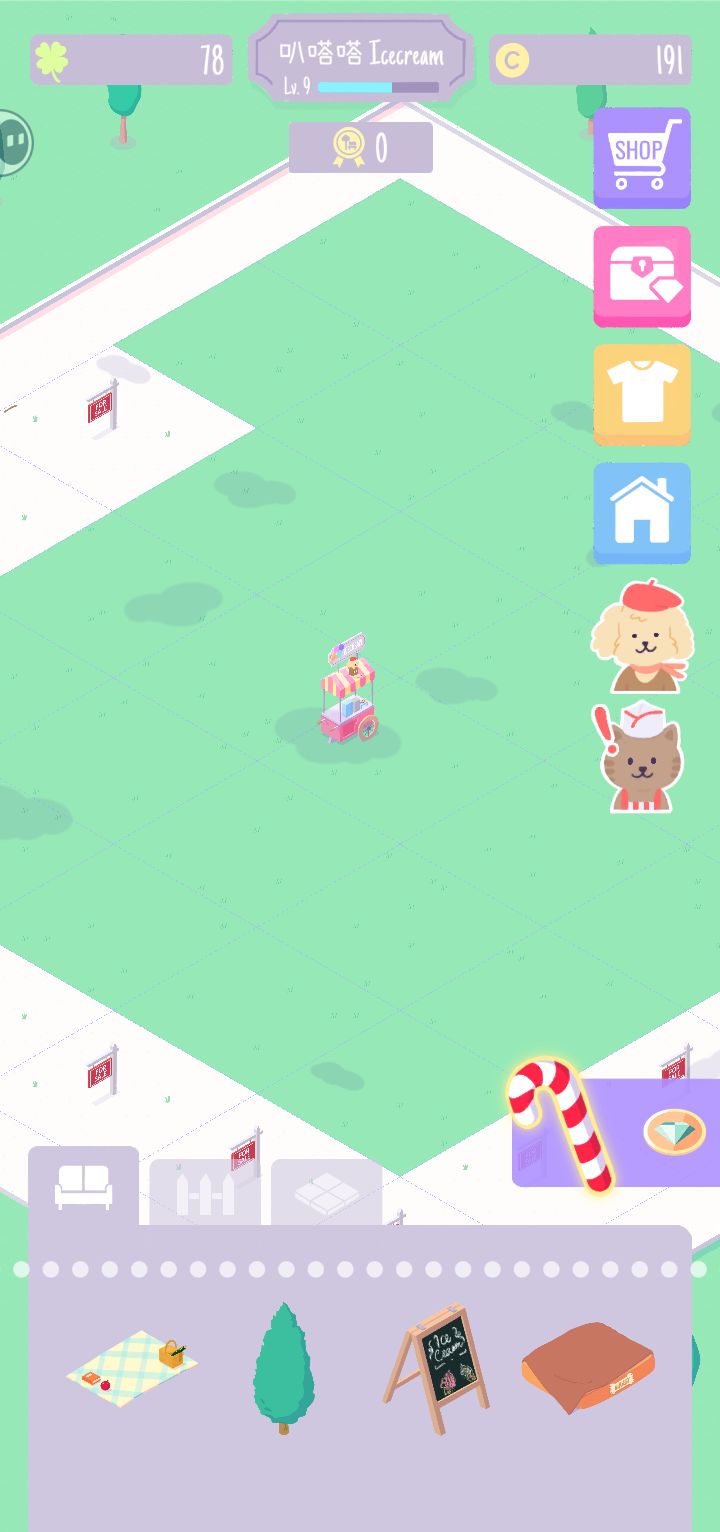
Task: Tap the cat in chef hat
Action: click(x=637, y=757)
